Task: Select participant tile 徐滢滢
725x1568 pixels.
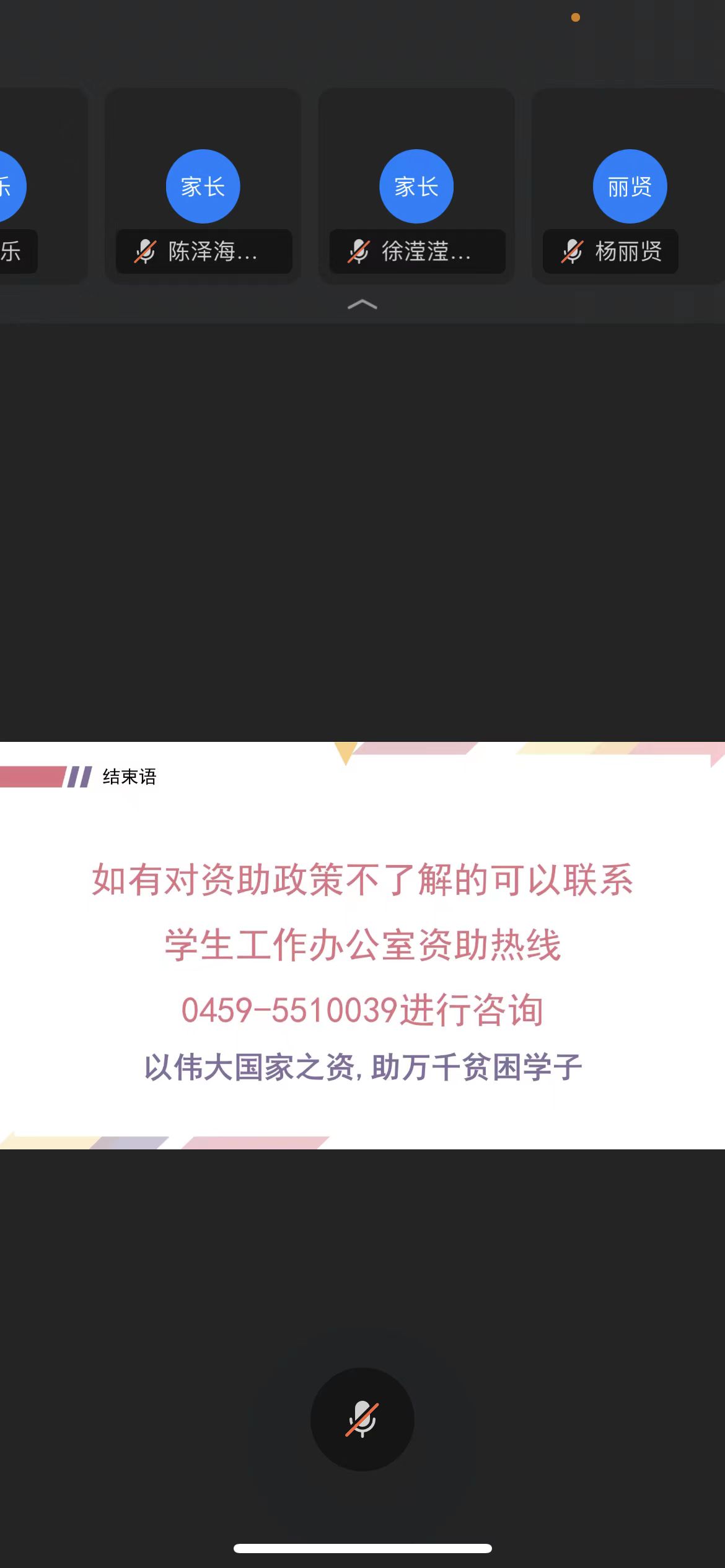Action: pos(416,187)
